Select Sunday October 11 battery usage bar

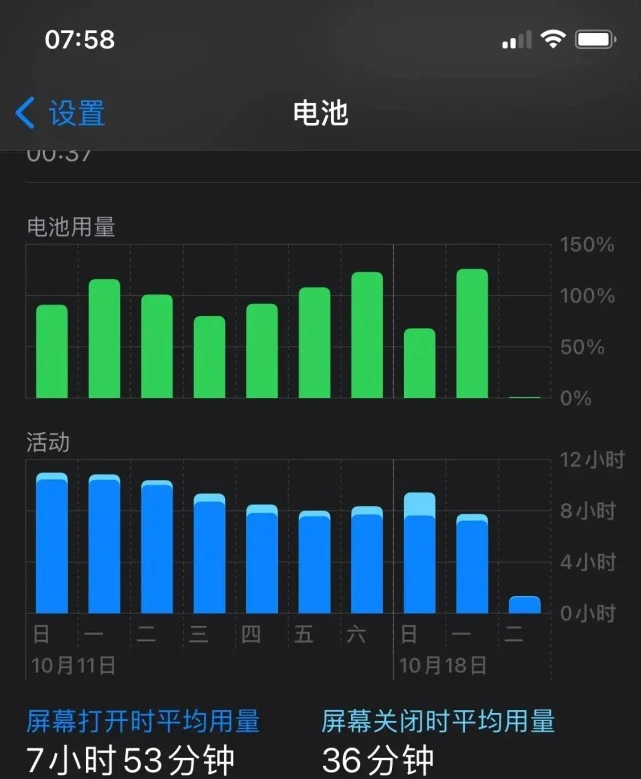tap(52, 352)
